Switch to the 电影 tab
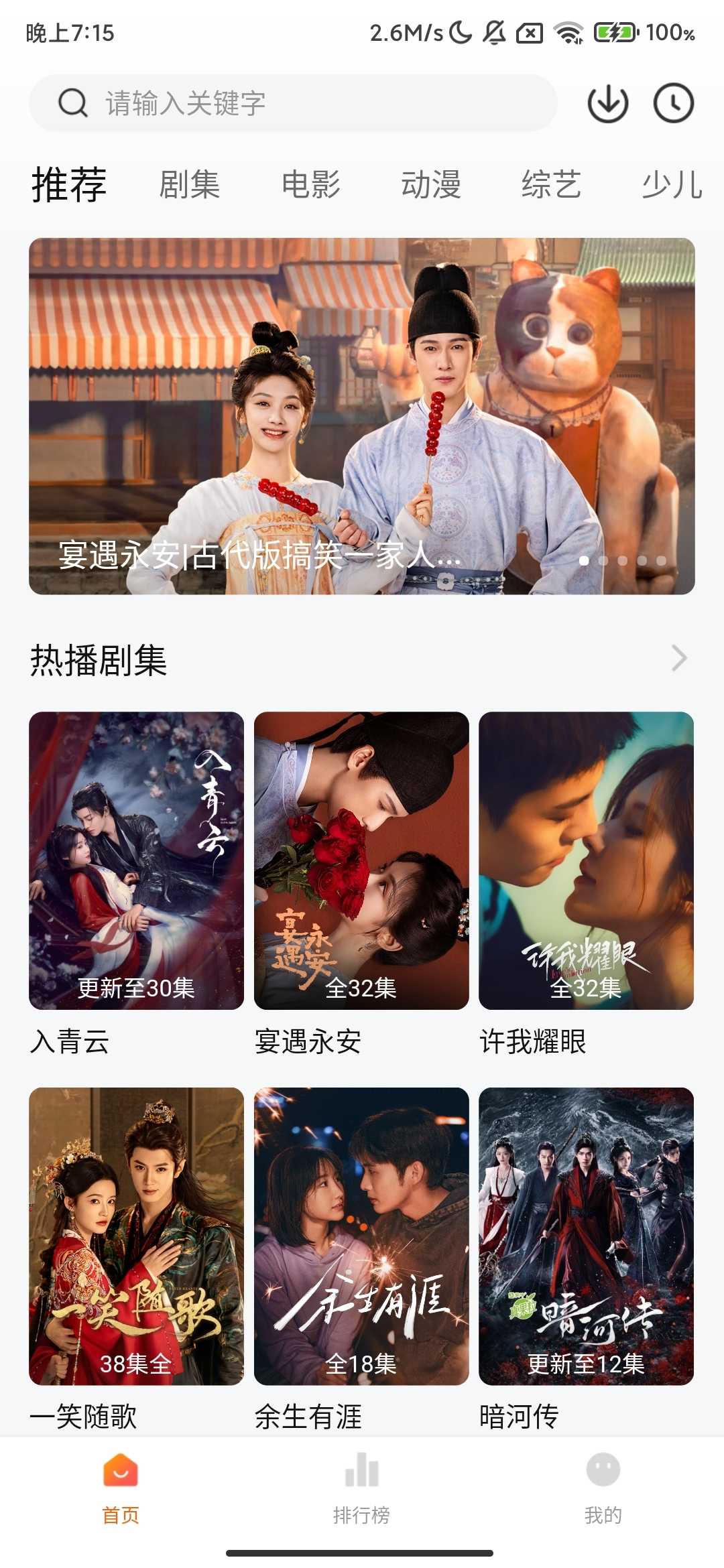The width and height of the screenshot is (724, 1568). pyautogui.click(x=310, y=184)
